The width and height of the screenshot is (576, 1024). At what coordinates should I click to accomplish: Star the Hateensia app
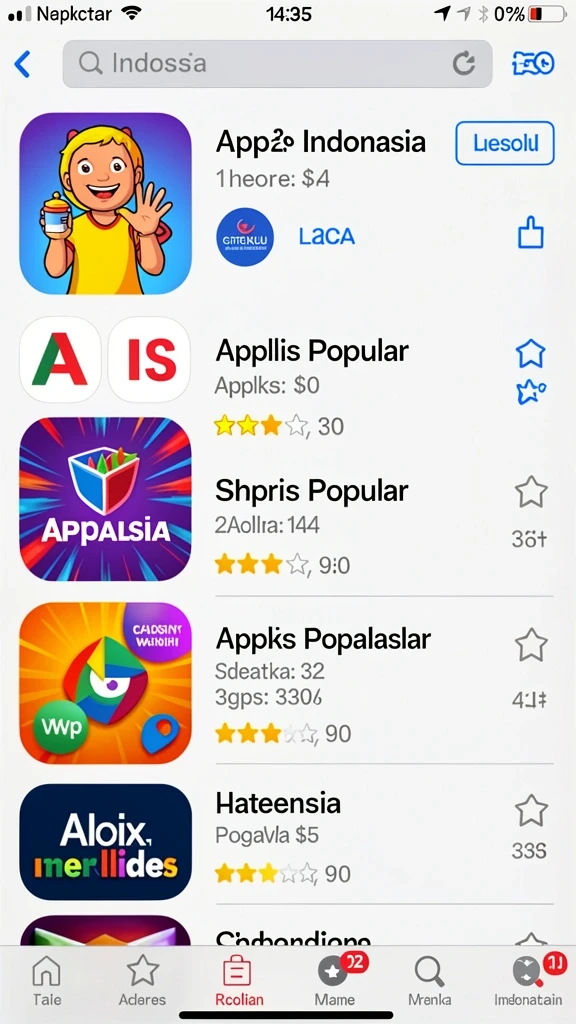(530, 811)
